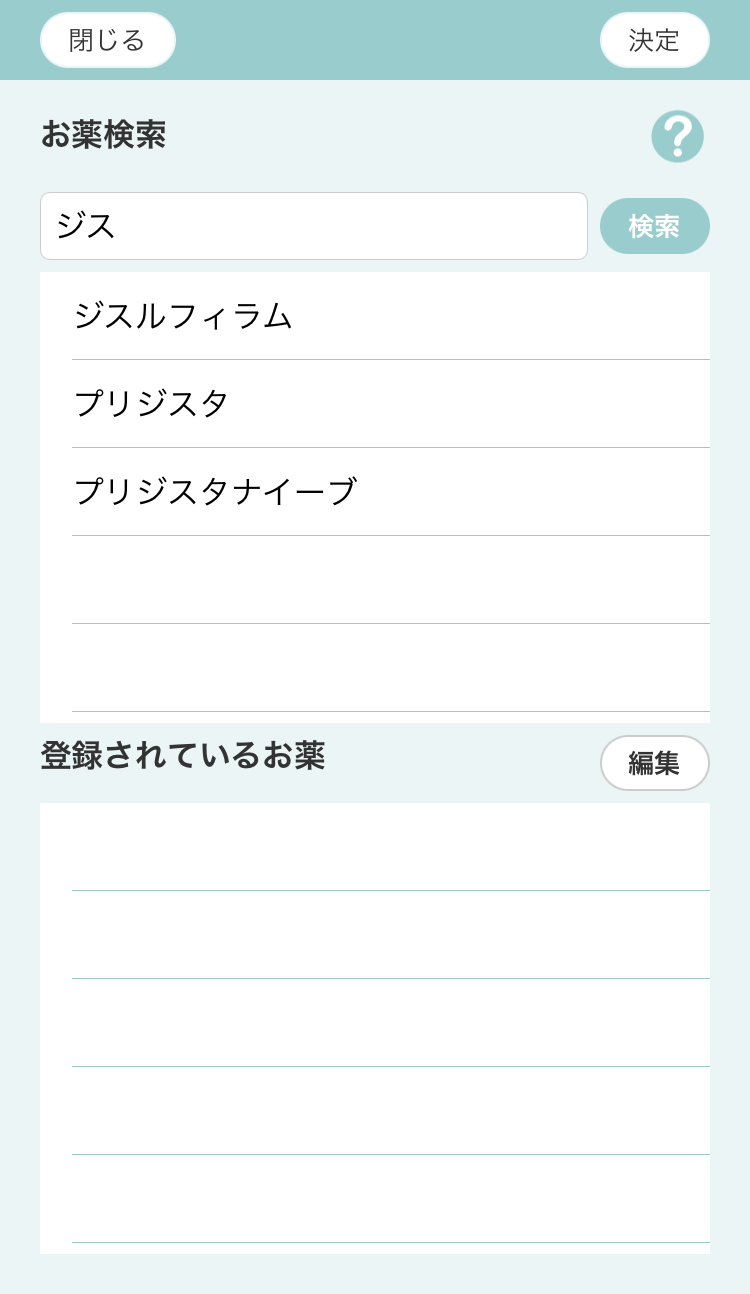Confirm with the 決定 button
750x1294 pixels.
coord(654,40)
